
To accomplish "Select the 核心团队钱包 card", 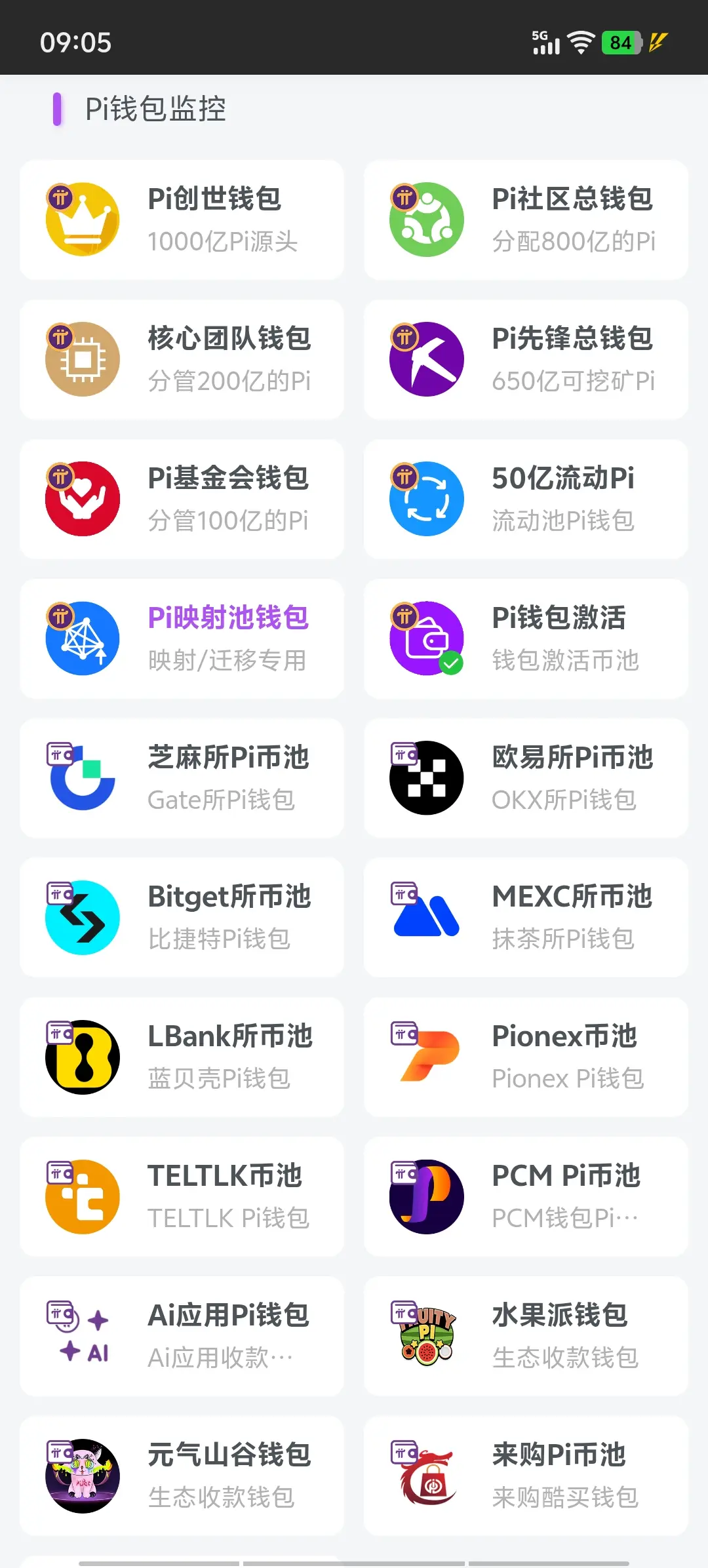I will [x=182, y=359].
